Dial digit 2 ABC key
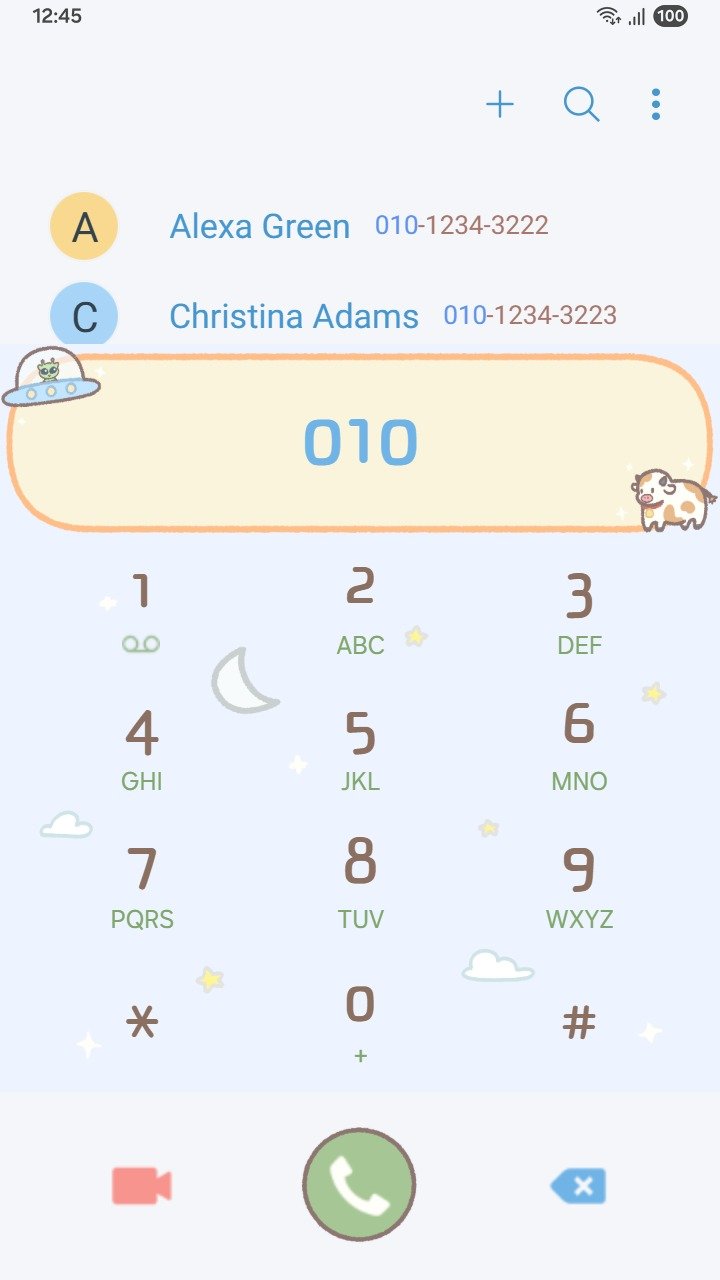 pyautogui.click(x=360, y=610)
